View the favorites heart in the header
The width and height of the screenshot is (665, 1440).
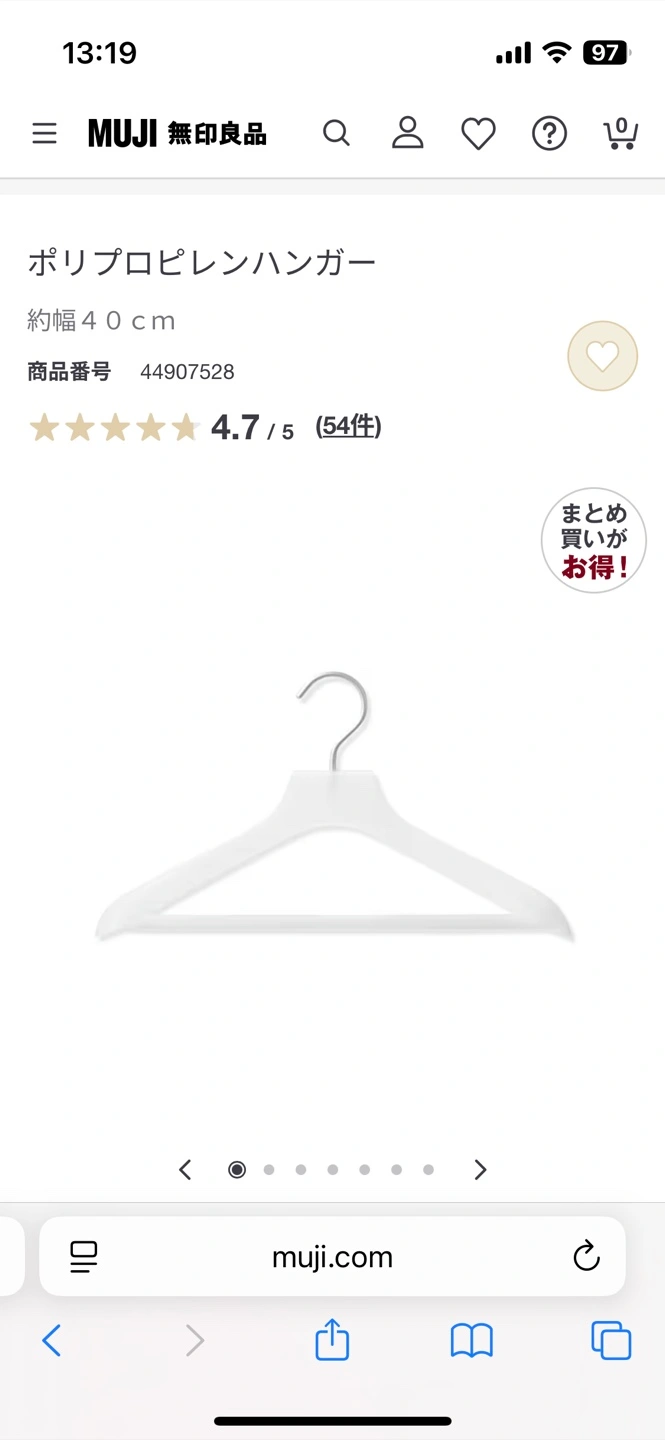(478, 133)
